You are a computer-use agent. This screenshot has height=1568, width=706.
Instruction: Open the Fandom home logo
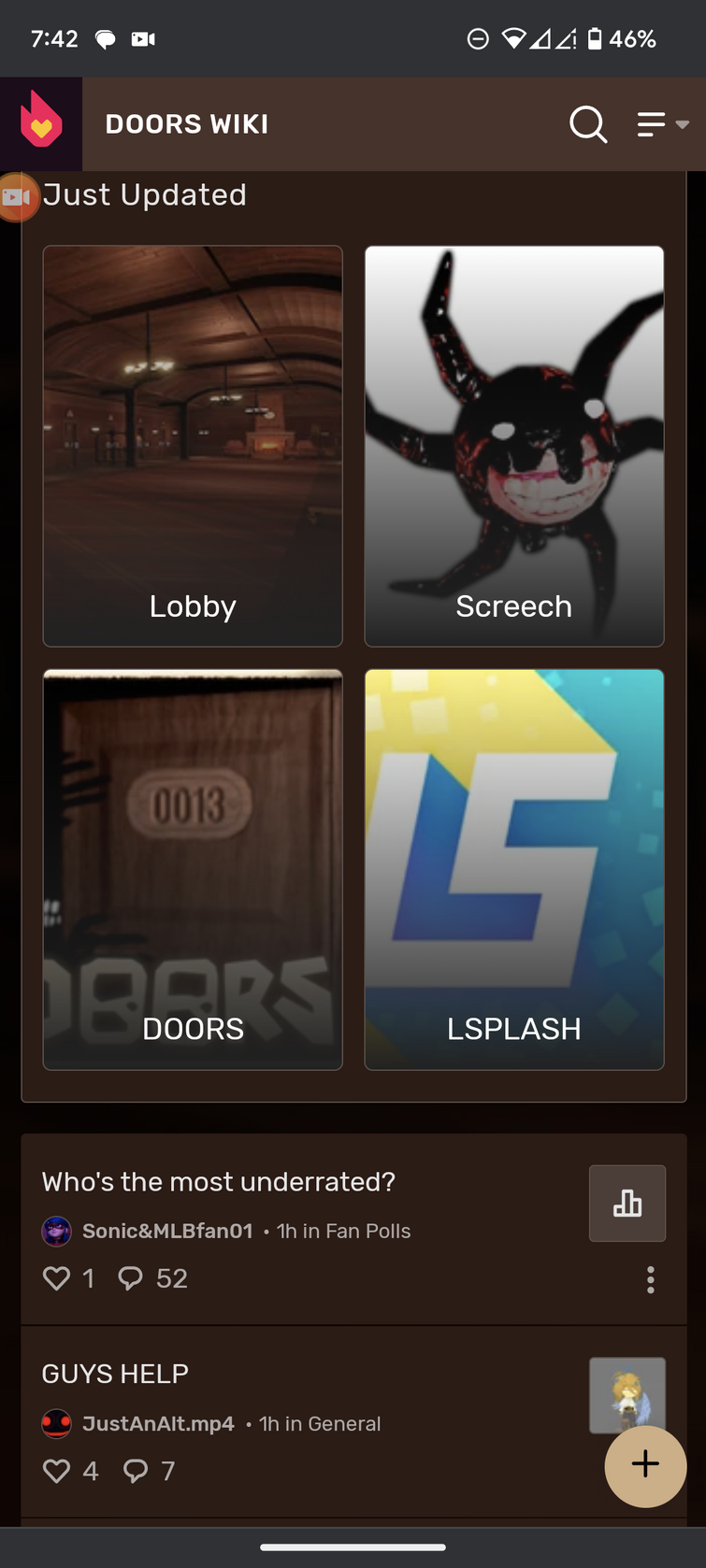click(41, 123)
